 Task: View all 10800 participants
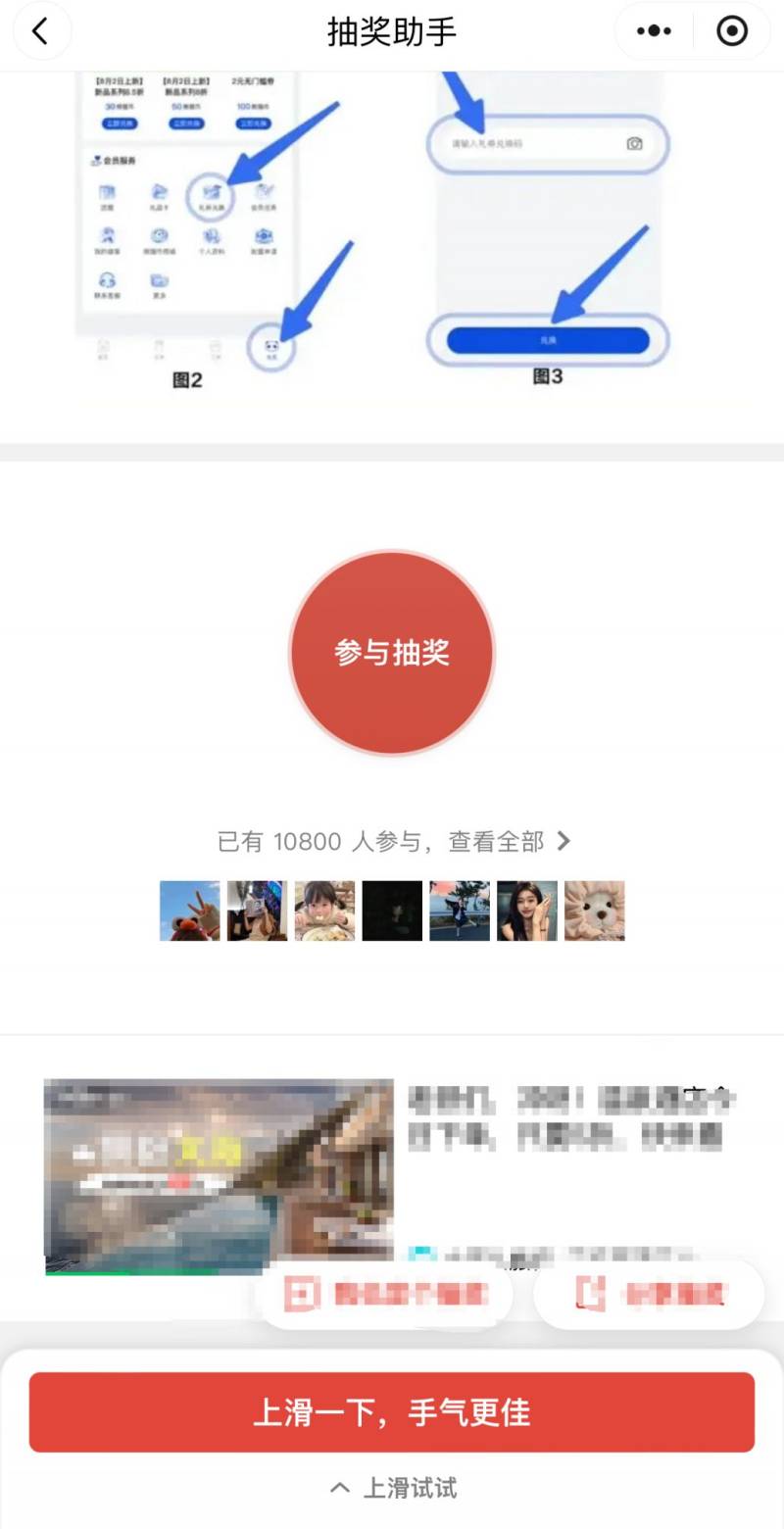pos(394,841)
